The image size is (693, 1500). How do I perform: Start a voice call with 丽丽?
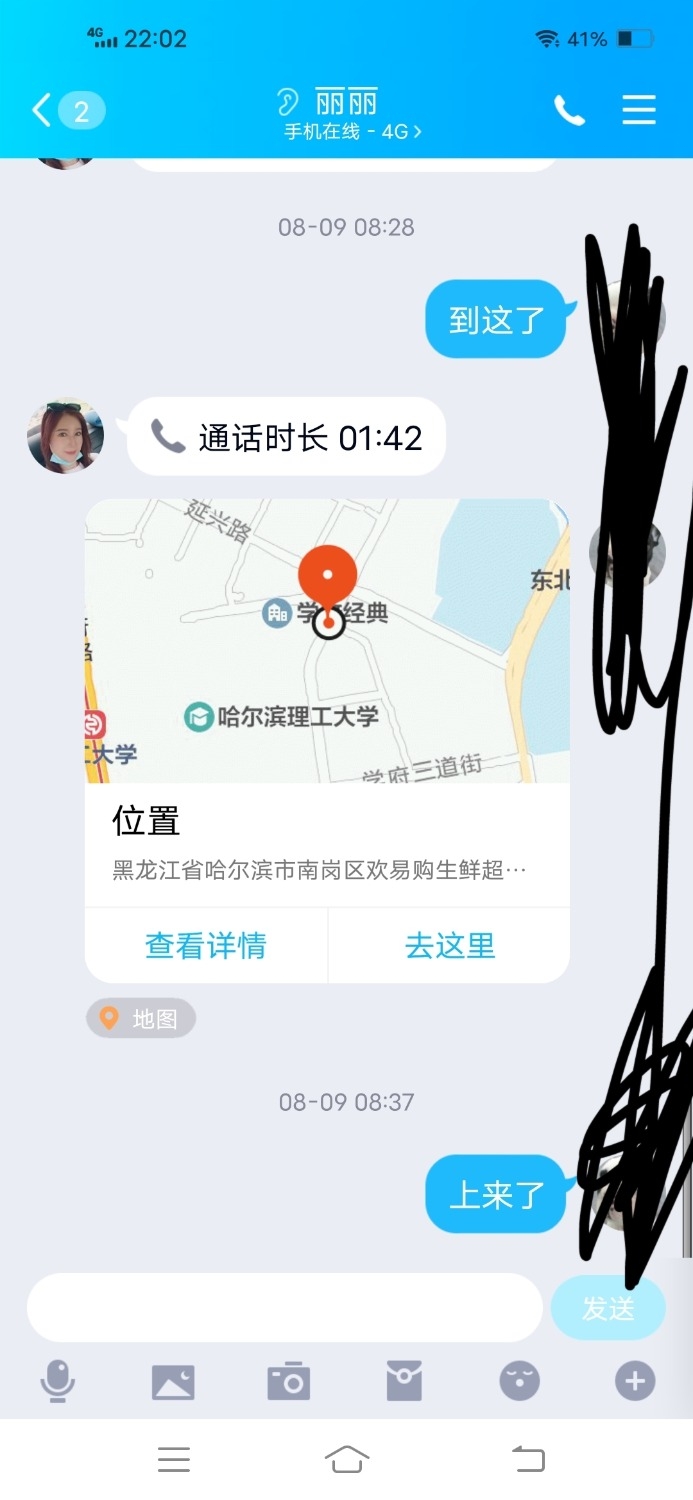coord(569,110)
